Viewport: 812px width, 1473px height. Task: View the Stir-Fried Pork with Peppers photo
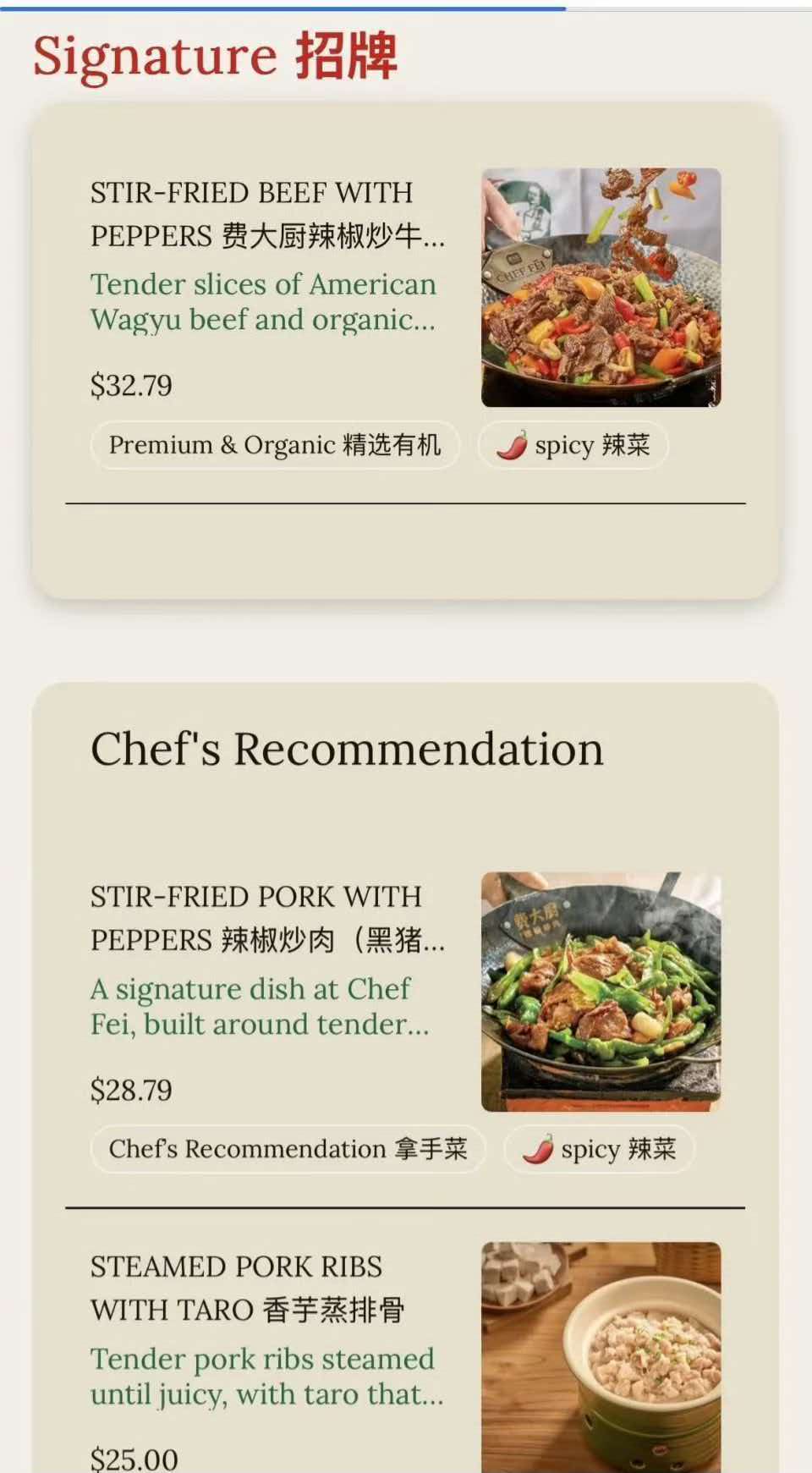601,992
